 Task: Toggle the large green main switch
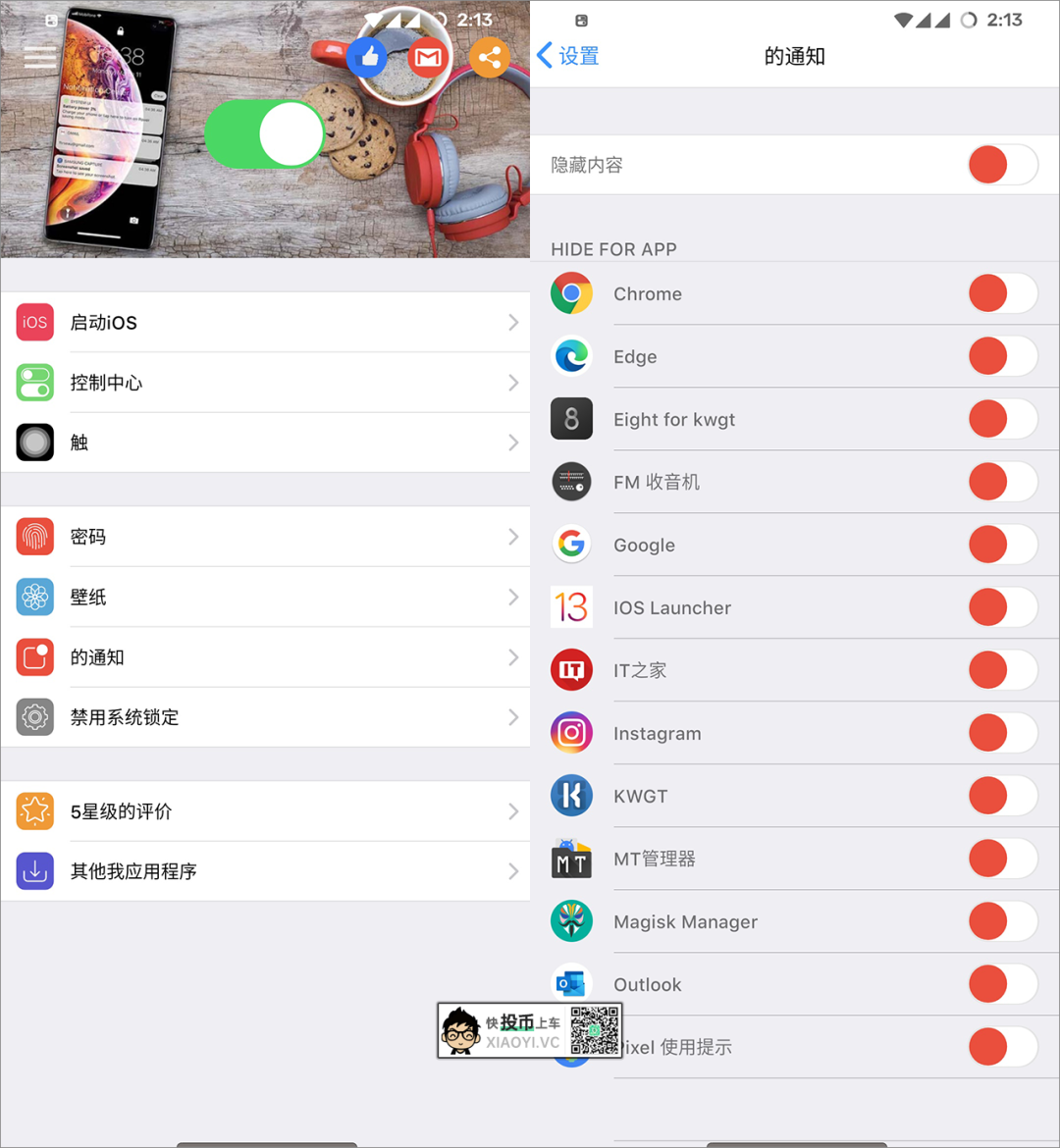[x=265, y=133]
